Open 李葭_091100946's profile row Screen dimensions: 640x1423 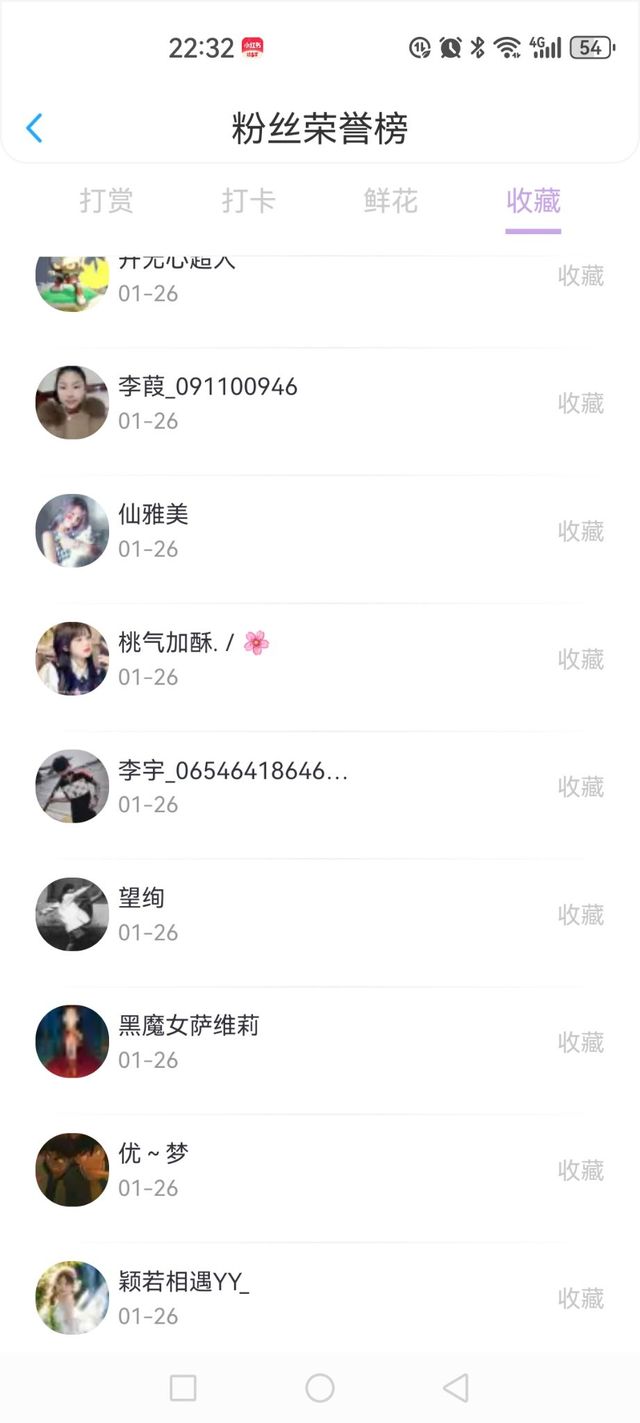320,403
